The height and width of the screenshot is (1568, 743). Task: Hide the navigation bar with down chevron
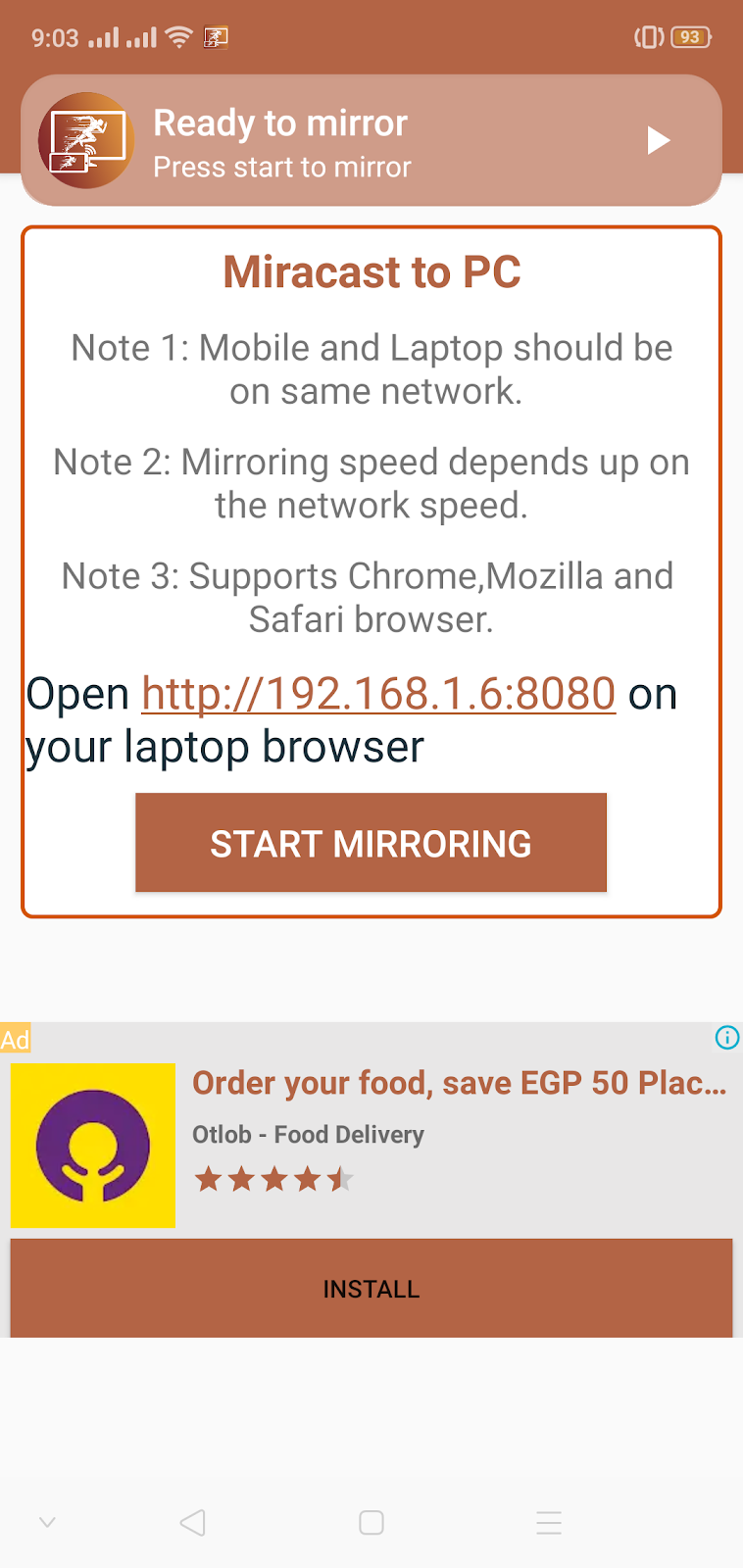(x=47, y=1522)
